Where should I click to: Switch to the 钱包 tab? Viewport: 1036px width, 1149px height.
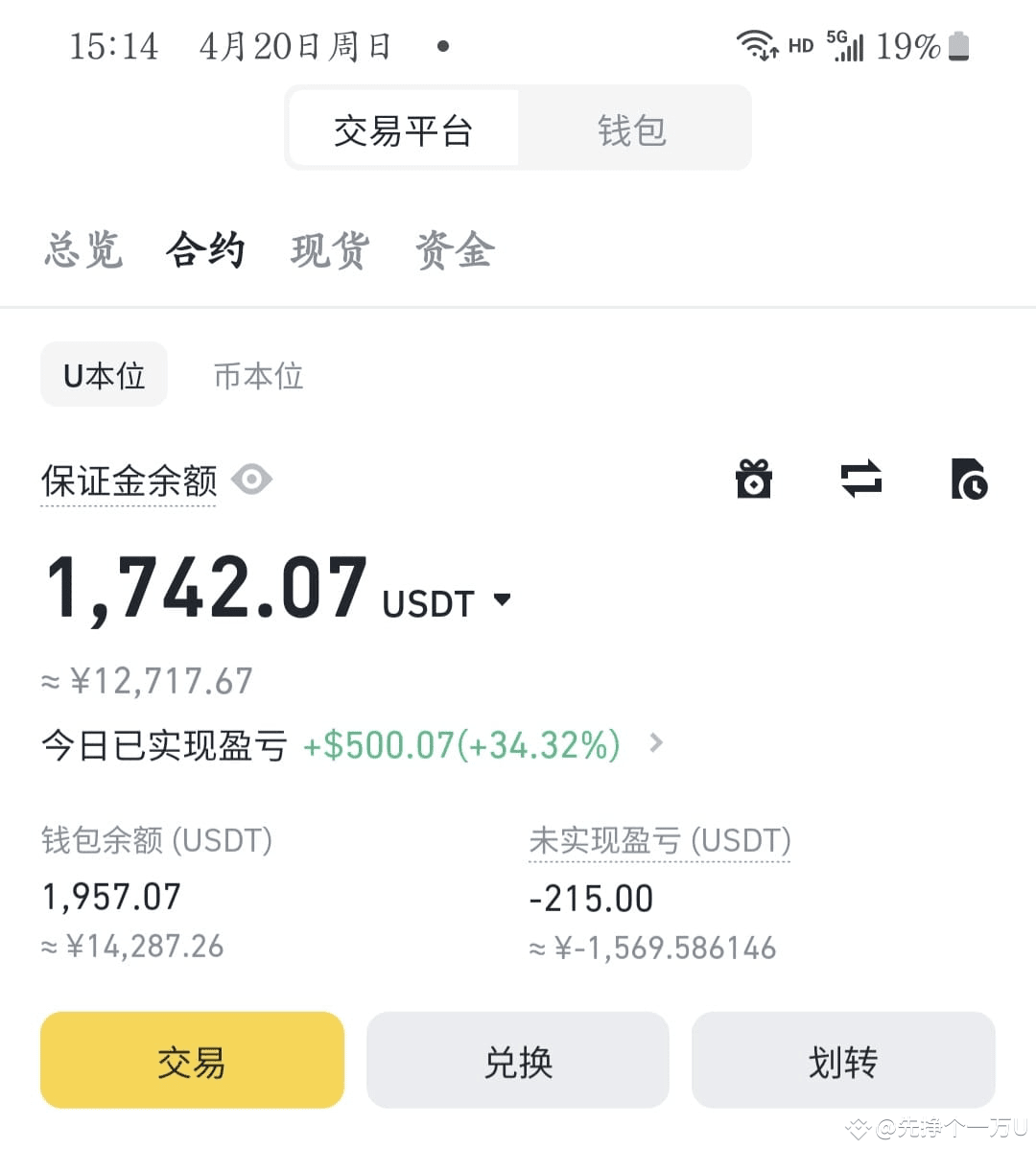[630, 129]
